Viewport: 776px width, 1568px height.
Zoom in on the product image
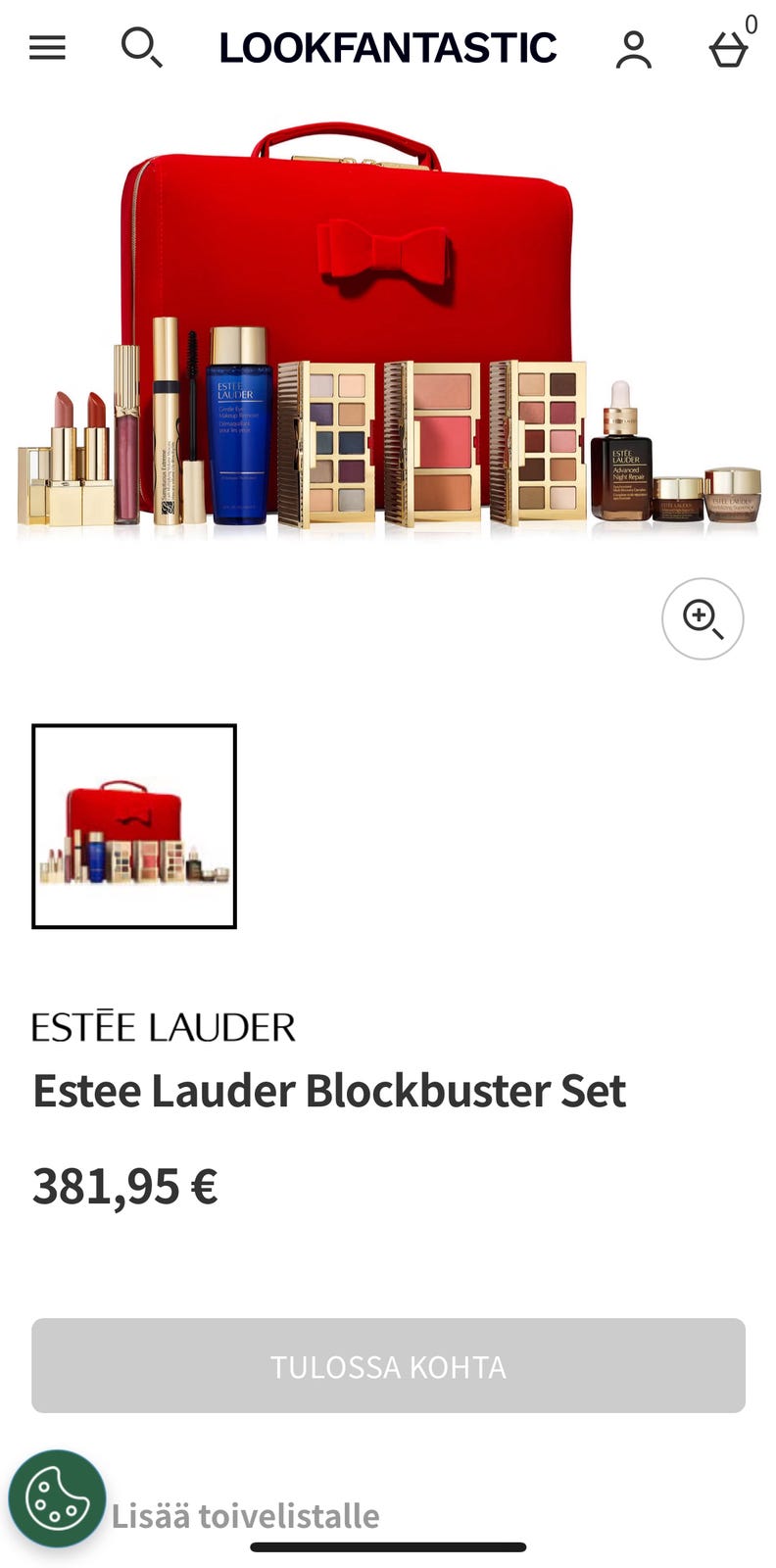(x=703, y=618)
